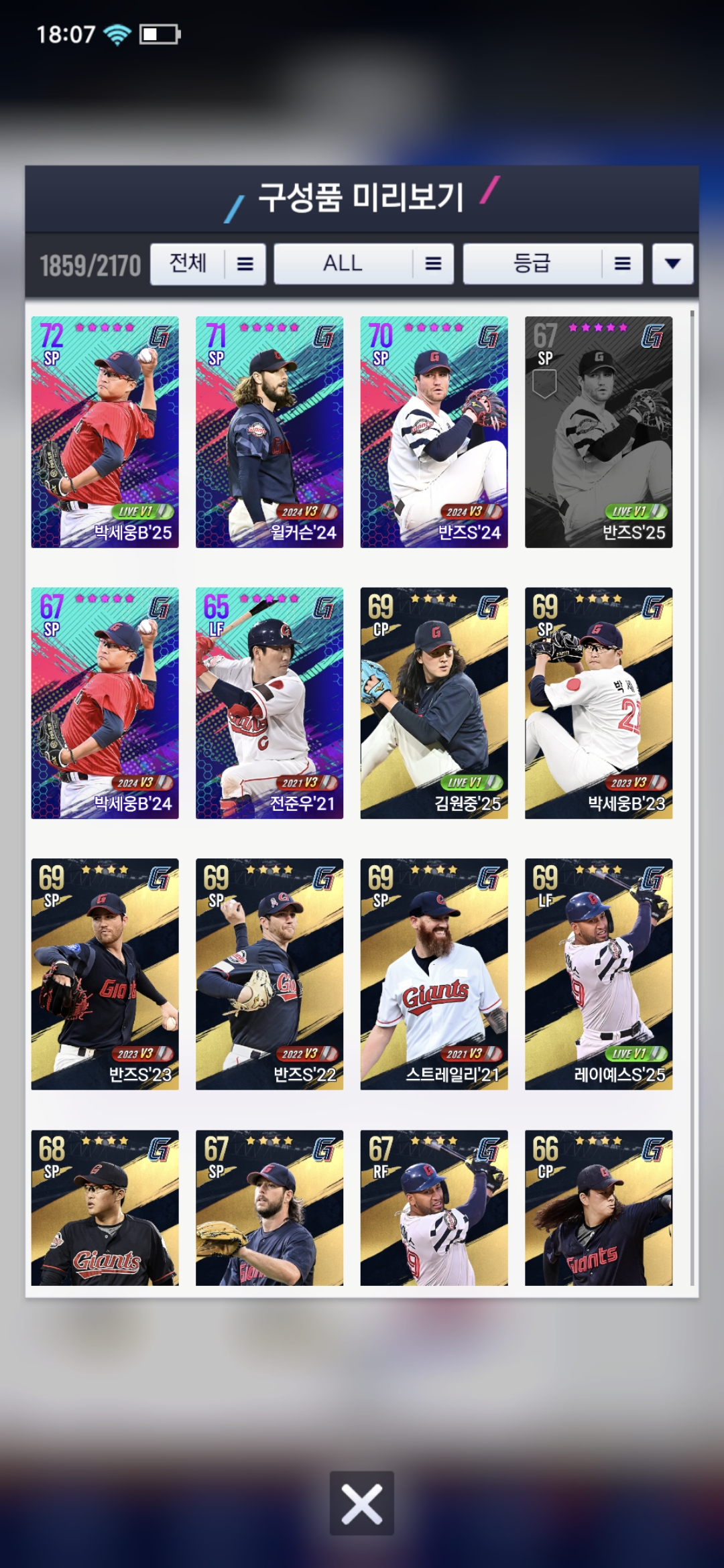Open the greyed-out 반즈S'25 card

point(599,432)
